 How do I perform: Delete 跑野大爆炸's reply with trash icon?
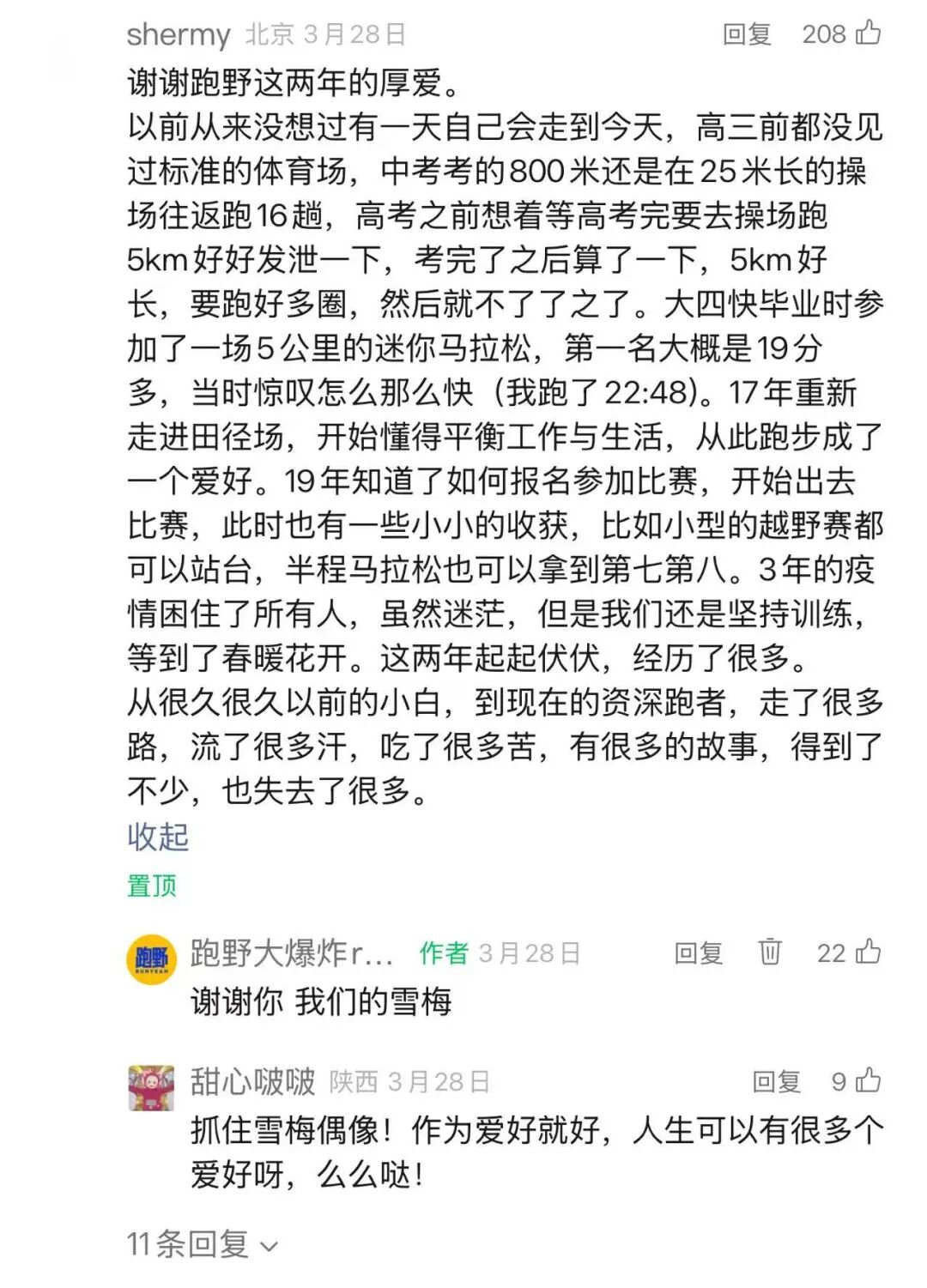[x=770, y=952]
